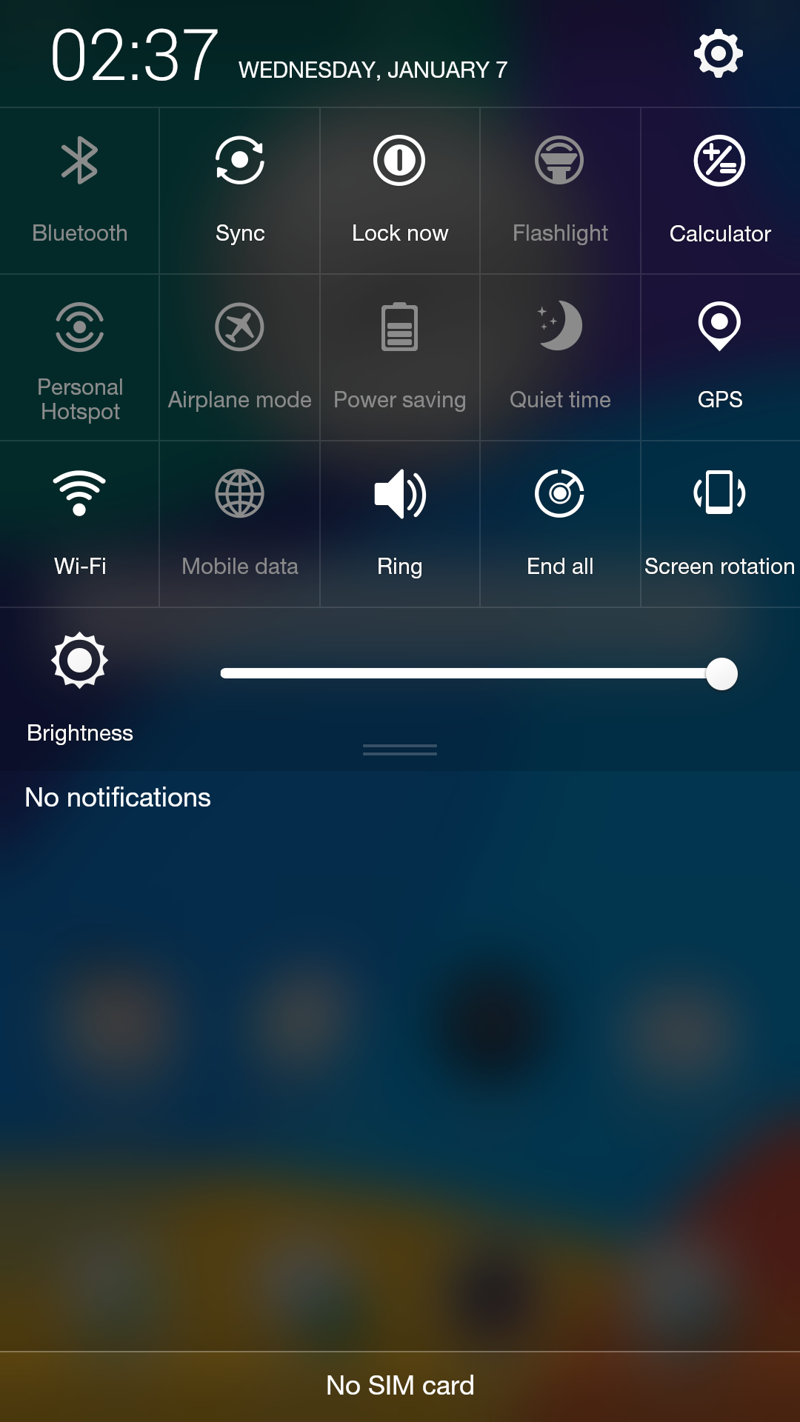Turn off Wi-Fi

pyautogui.click(x=79, y=524)
